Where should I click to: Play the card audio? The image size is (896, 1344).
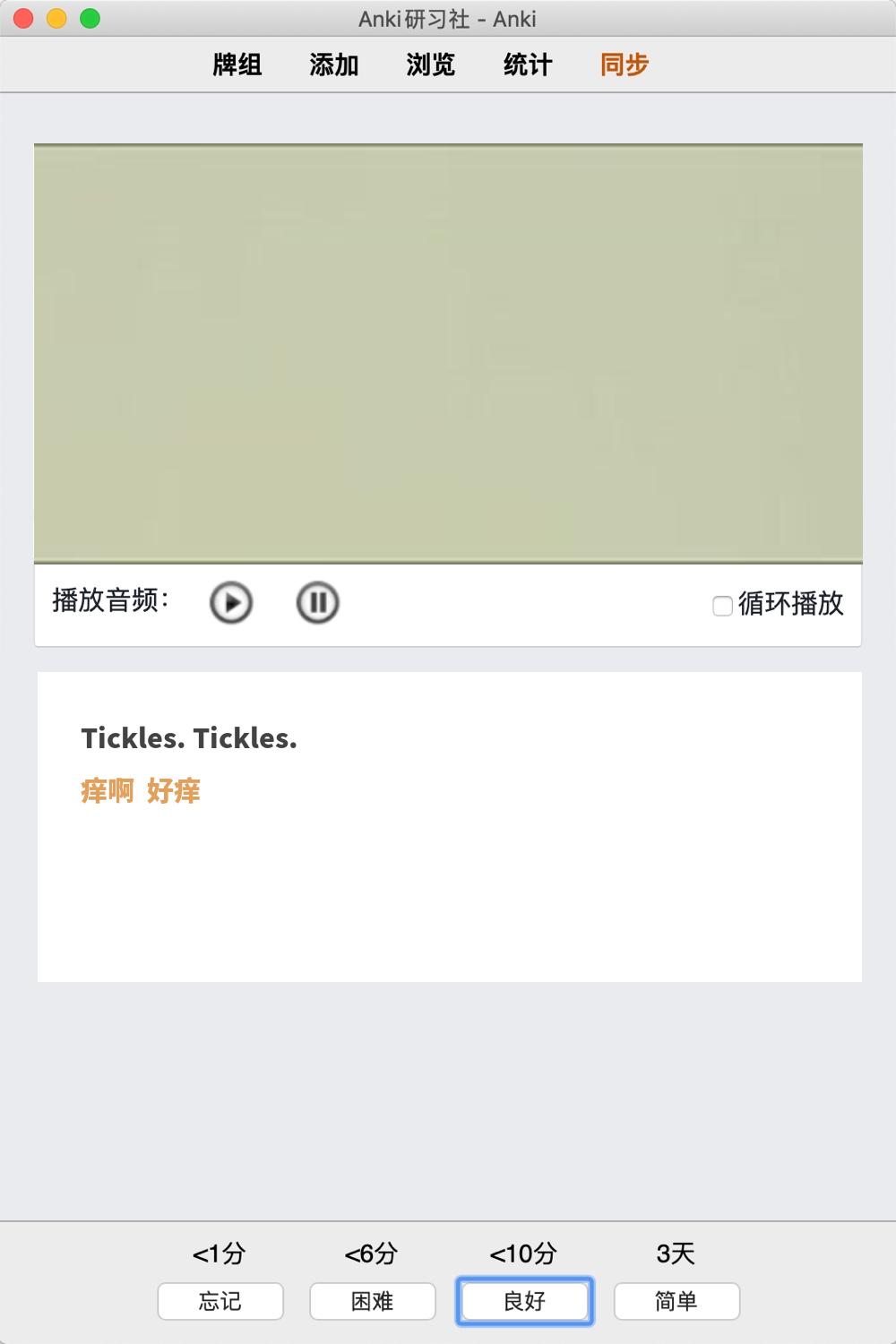pyautogui.click(x=231, y=602)
